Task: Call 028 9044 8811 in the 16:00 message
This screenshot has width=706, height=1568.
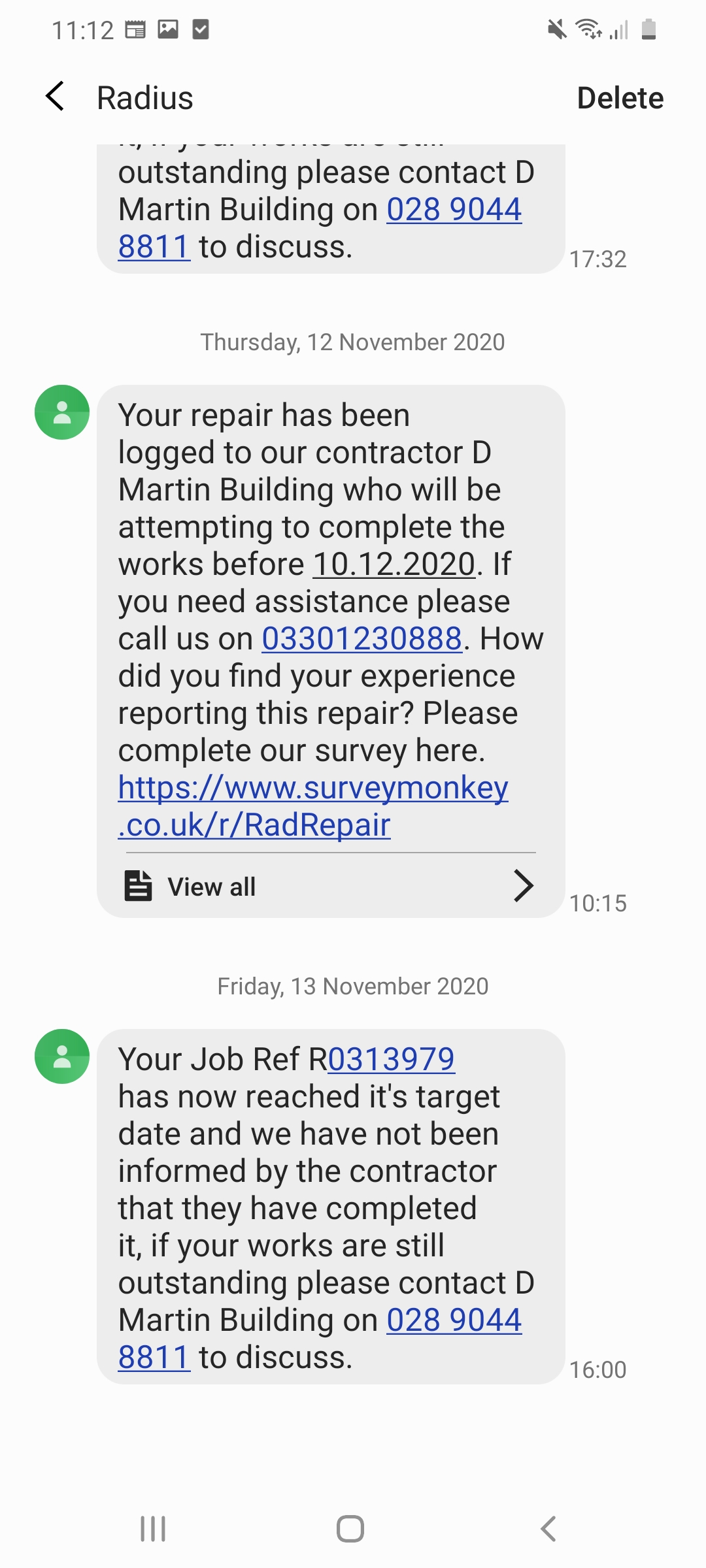Action: tap(454, 1320)
